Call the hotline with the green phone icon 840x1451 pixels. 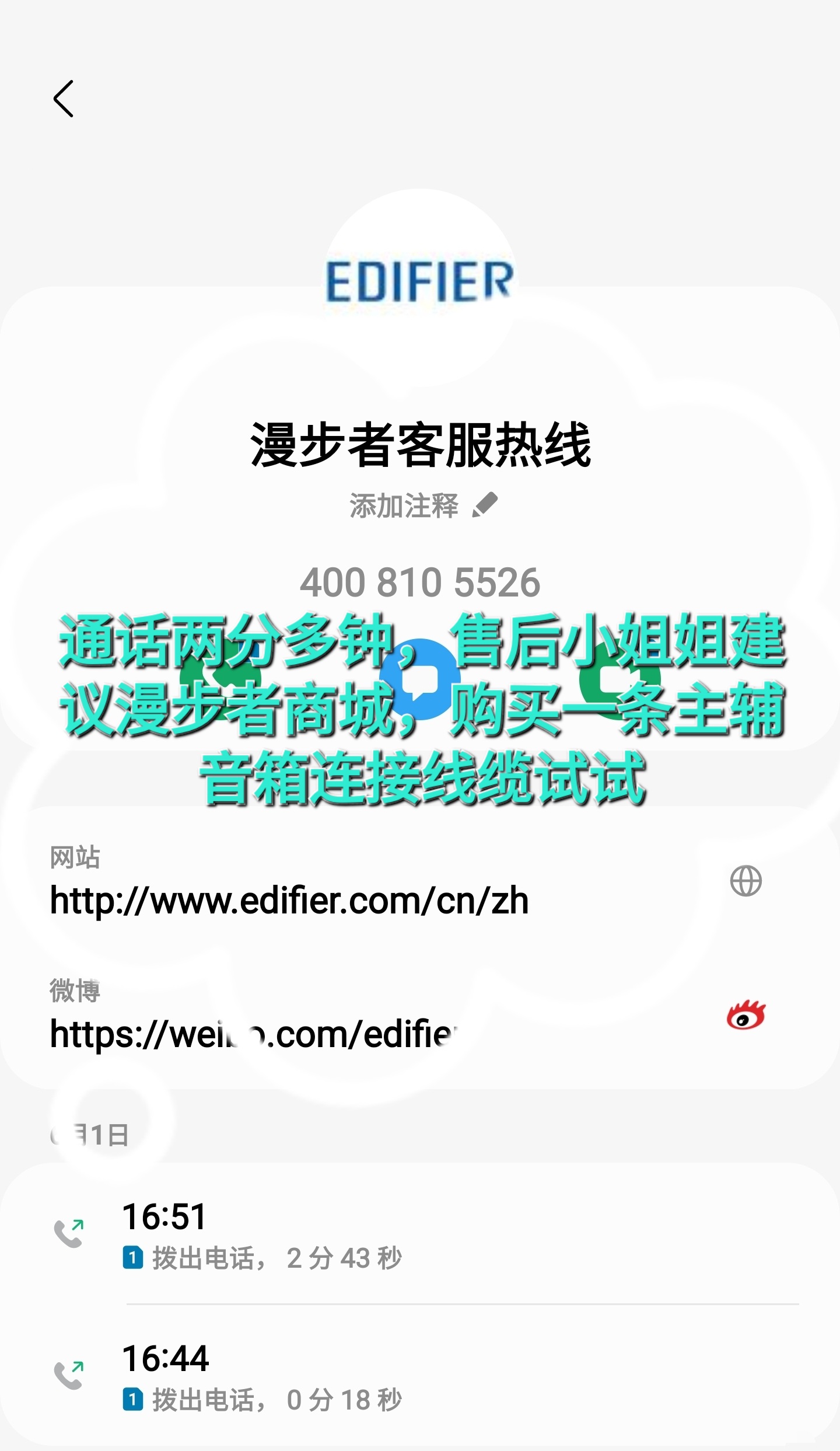[x=220, y=679]
